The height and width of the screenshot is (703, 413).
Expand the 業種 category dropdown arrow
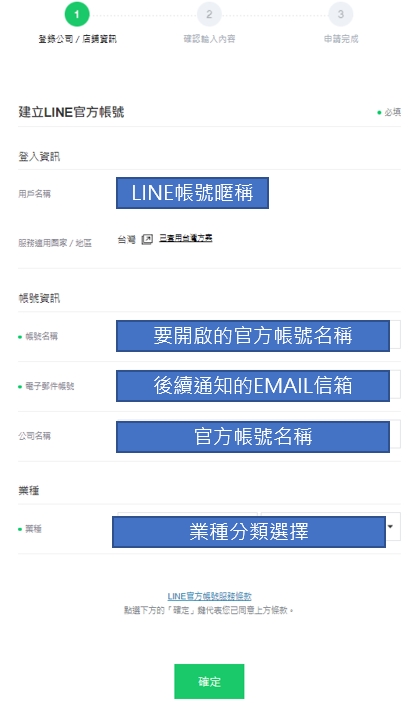click(x=390, y=526)
